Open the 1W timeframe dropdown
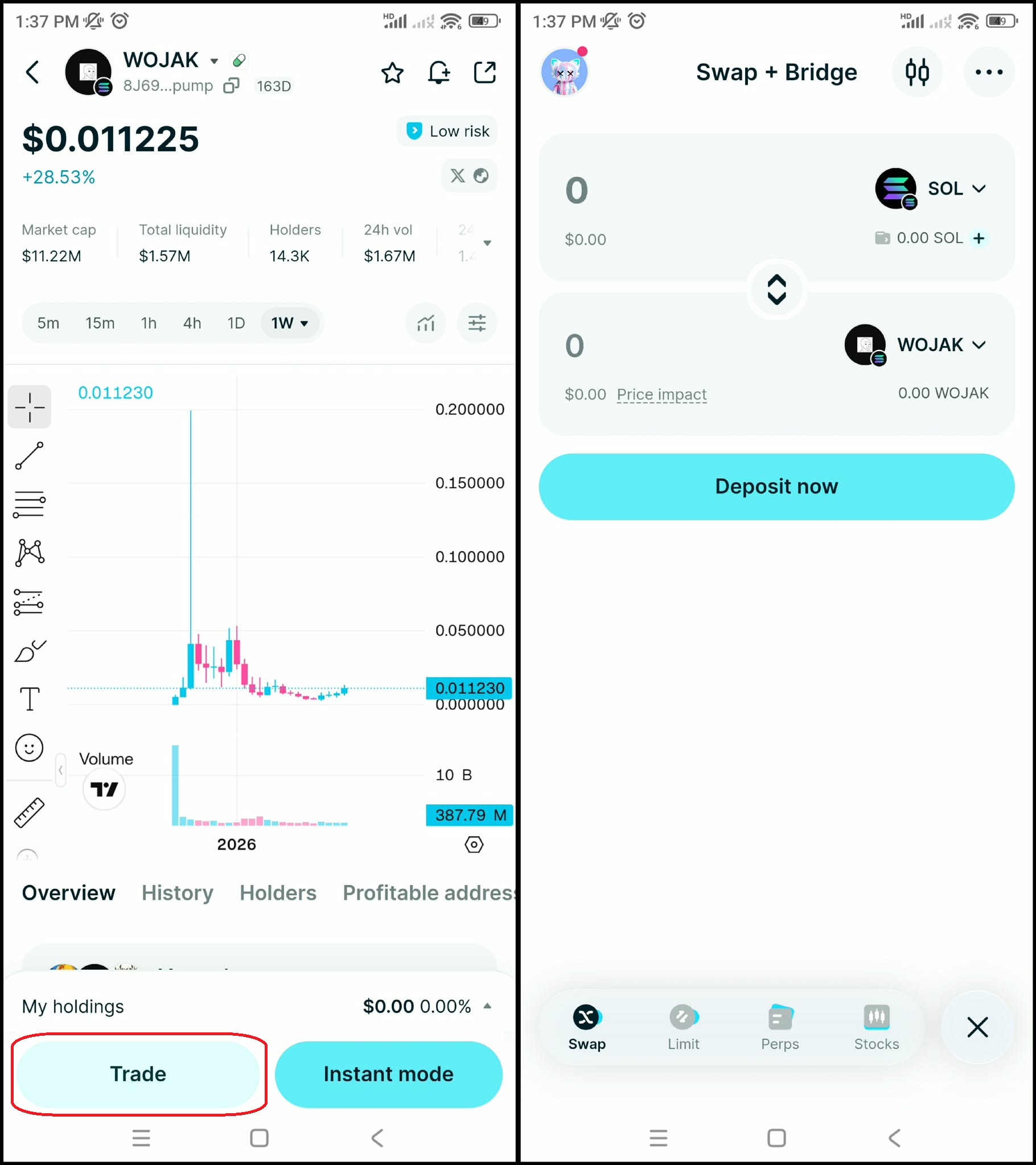 point(290,323)
